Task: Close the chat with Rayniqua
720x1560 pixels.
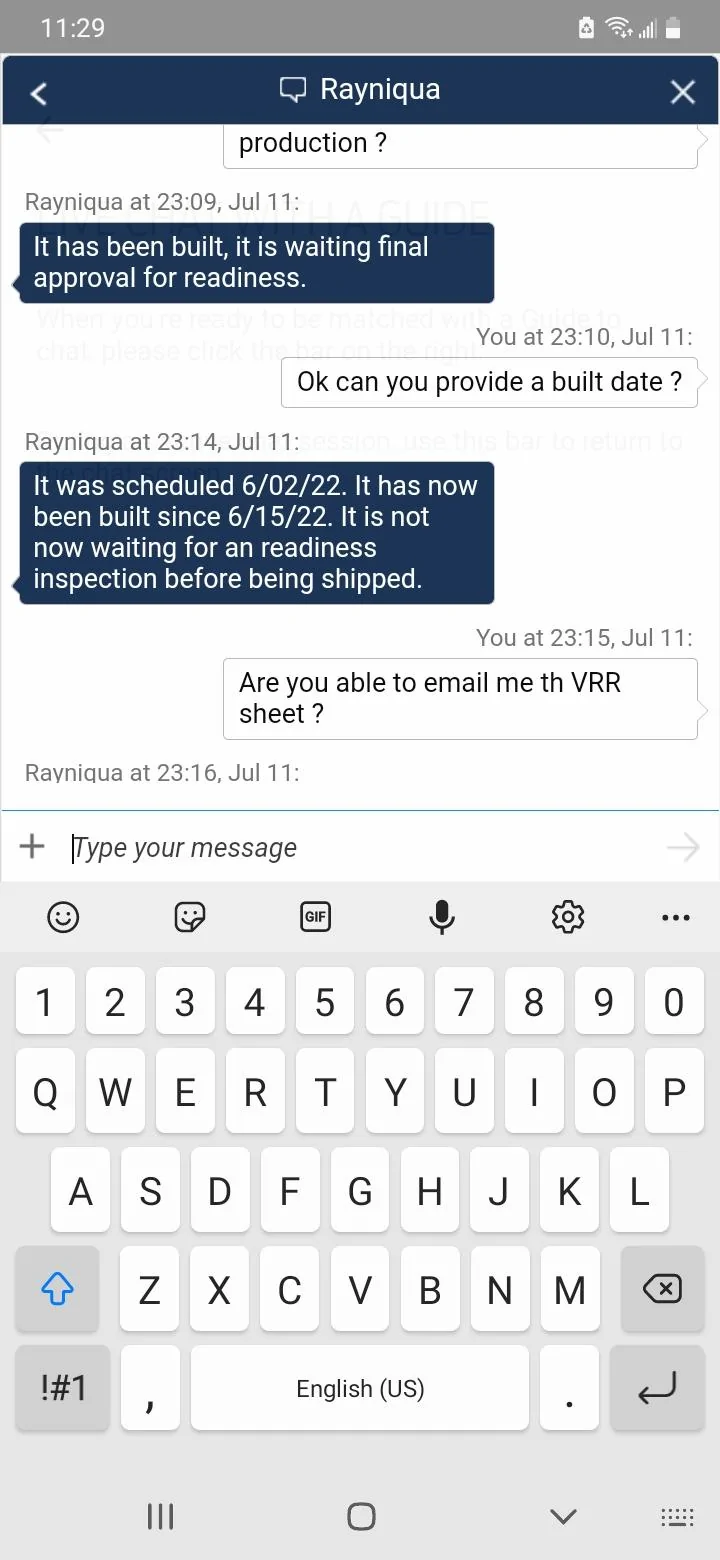Action: click(x=682, y=93)
